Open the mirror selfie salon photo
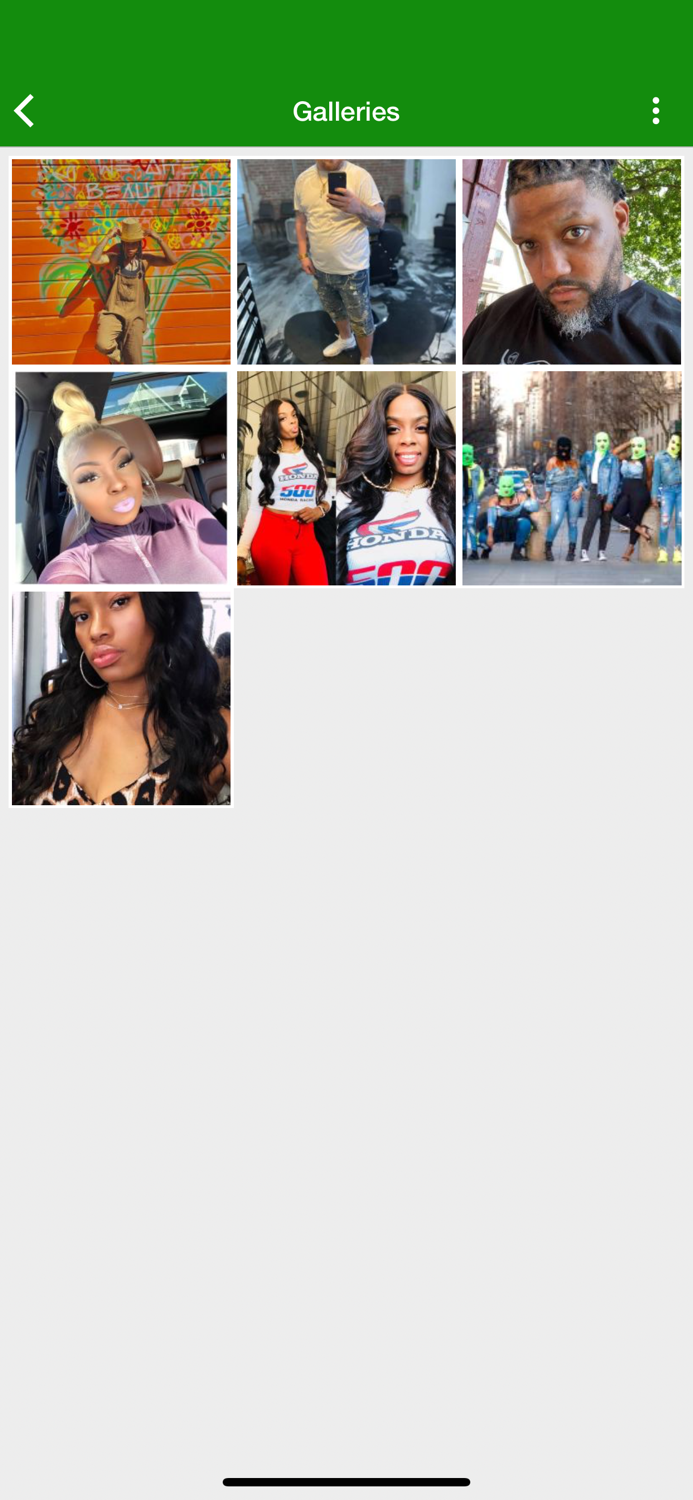The width and height of the screenshot is (693, 1500). (x=346, y=261)
